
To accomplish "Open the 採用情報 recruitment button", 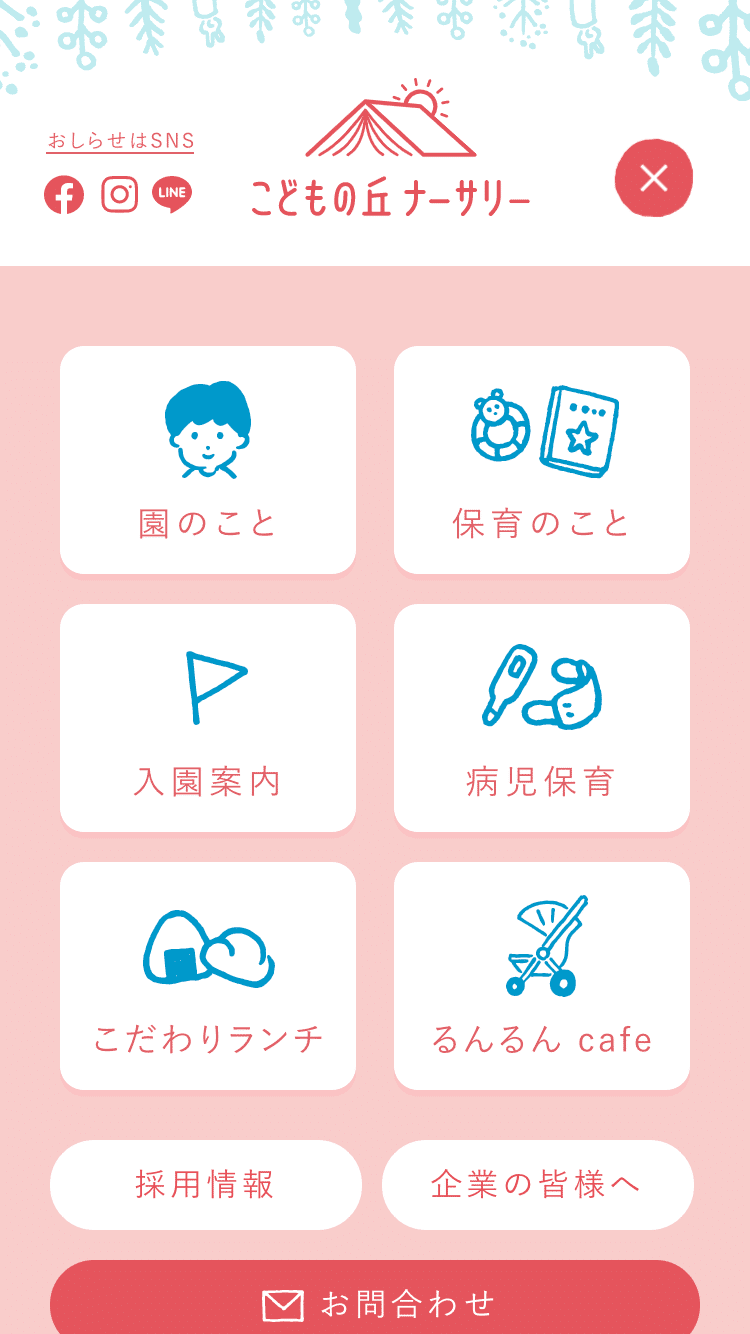I will coord(205,1185).
